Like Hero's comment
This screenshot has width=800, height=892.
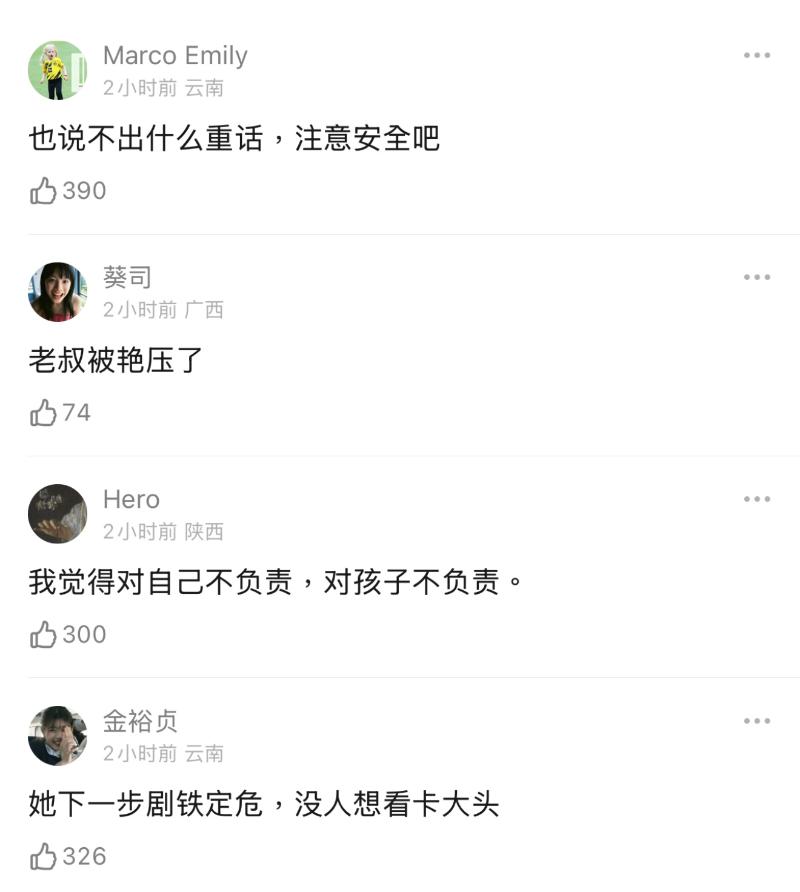(x=44, y=635)
